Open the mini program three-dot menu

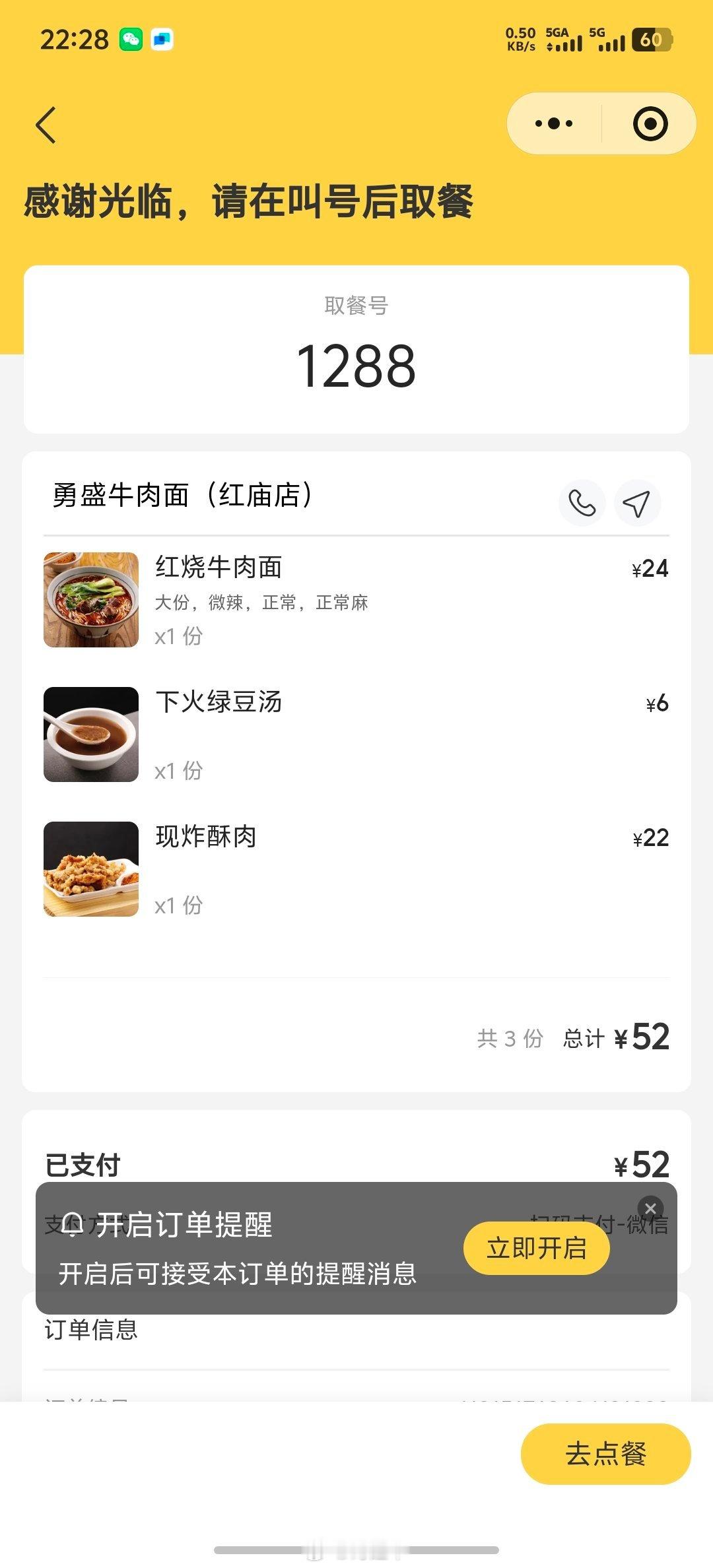554,123
